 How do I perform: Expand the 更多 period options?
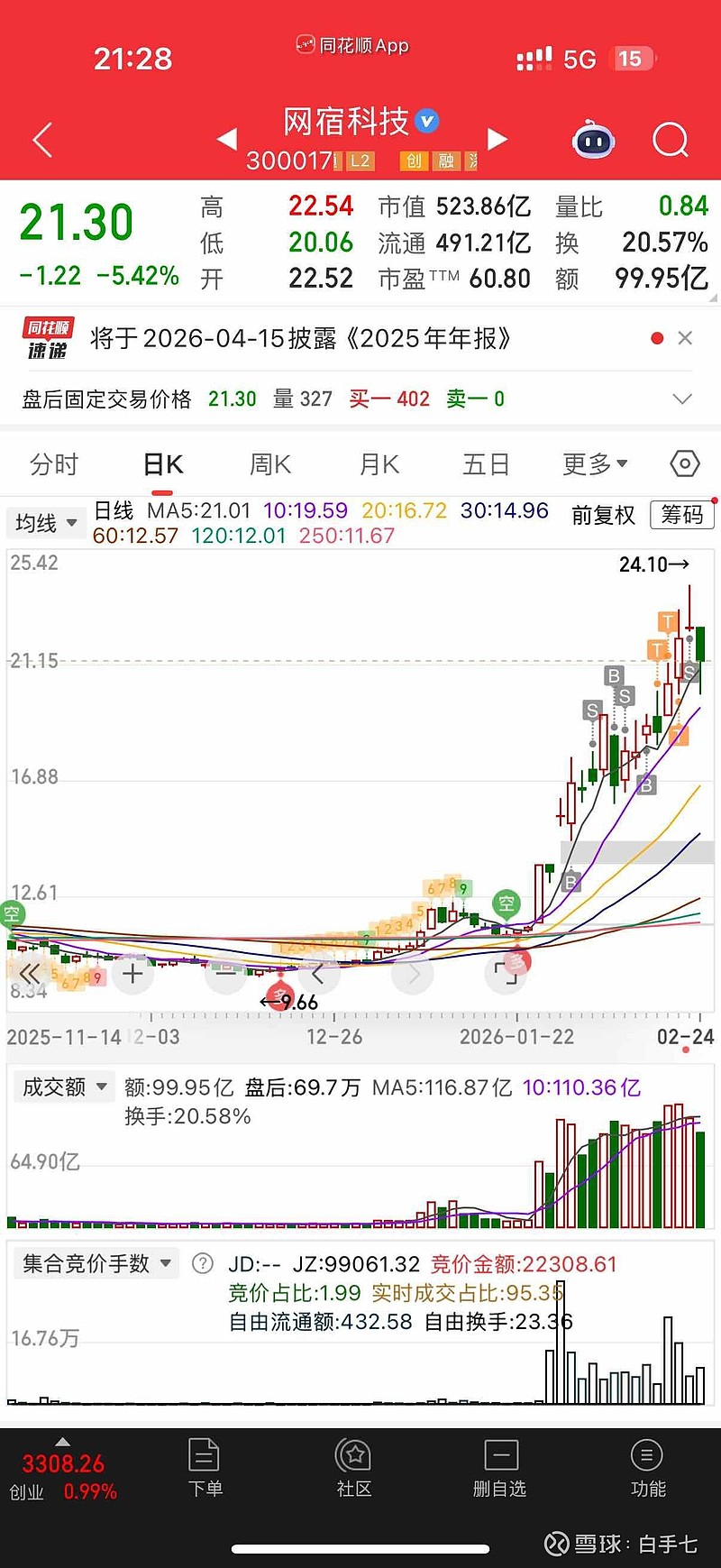pos(594,463)
